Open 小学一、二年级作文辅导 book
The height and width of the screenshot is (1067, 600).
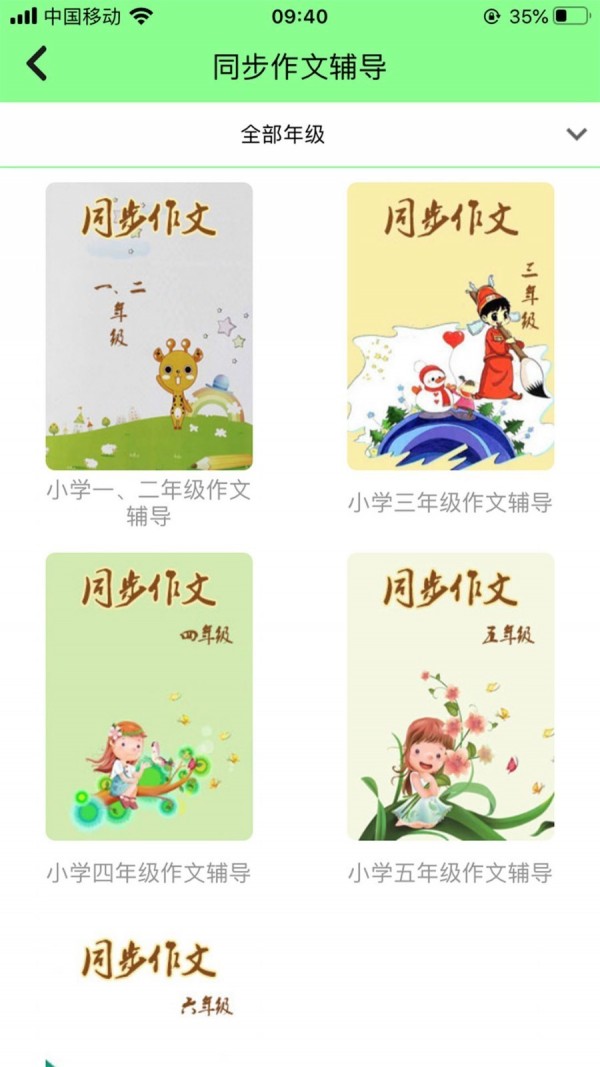pyautogui.click(x=149, y=326)
